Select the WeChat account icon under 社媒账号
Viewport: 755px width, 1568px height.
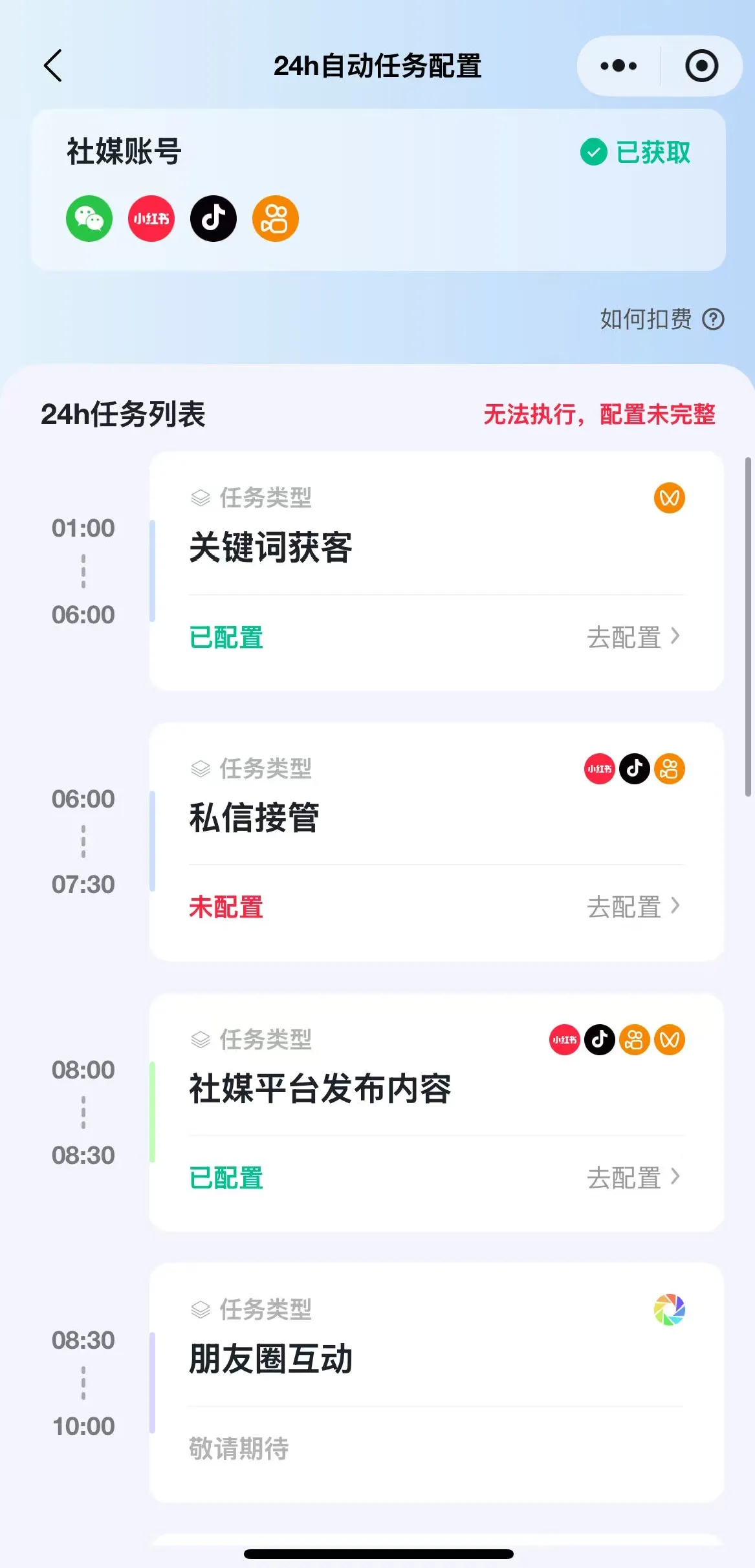click(89, 219)
